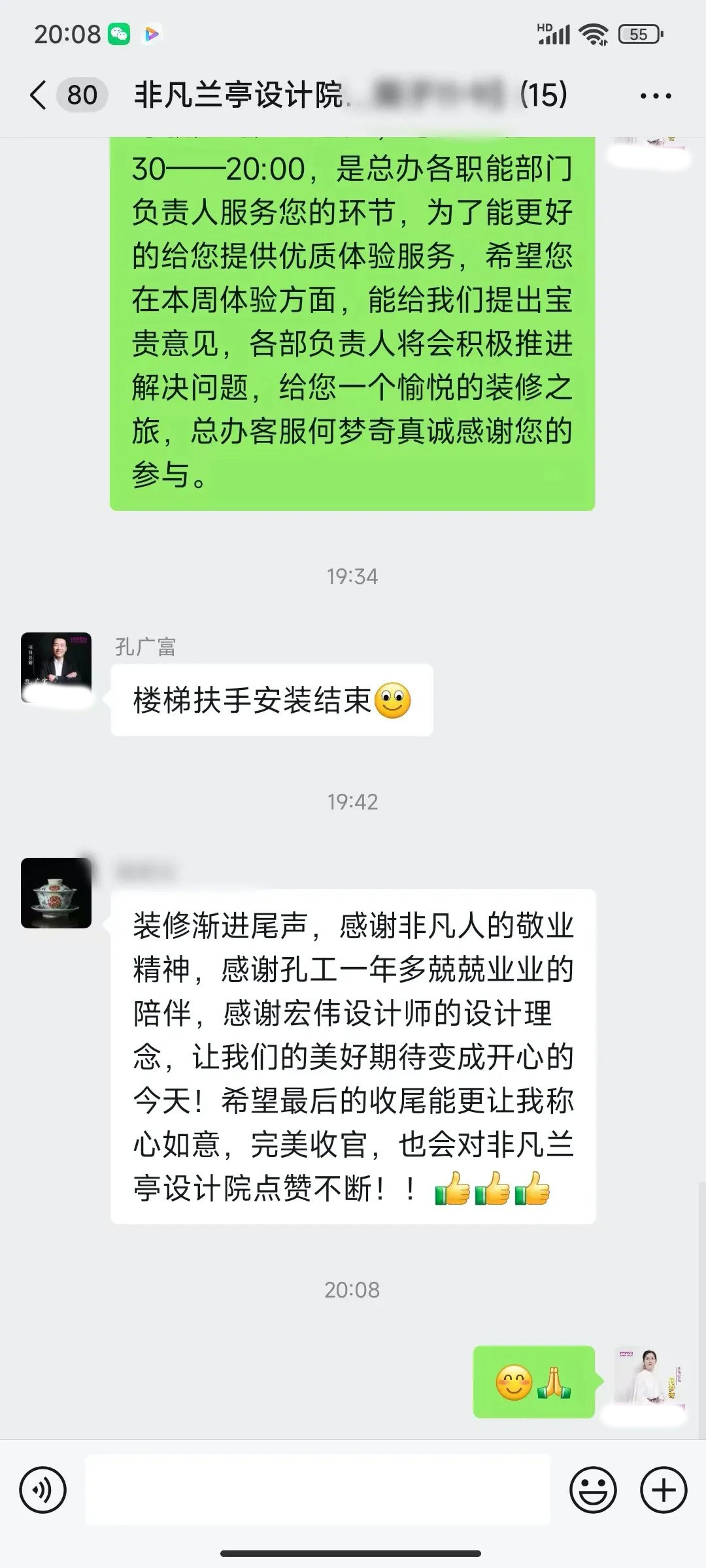The height and width of the screenshot is (1568, 706).
Task: Open the plus attachment menu
Action: coord(664,1490)
